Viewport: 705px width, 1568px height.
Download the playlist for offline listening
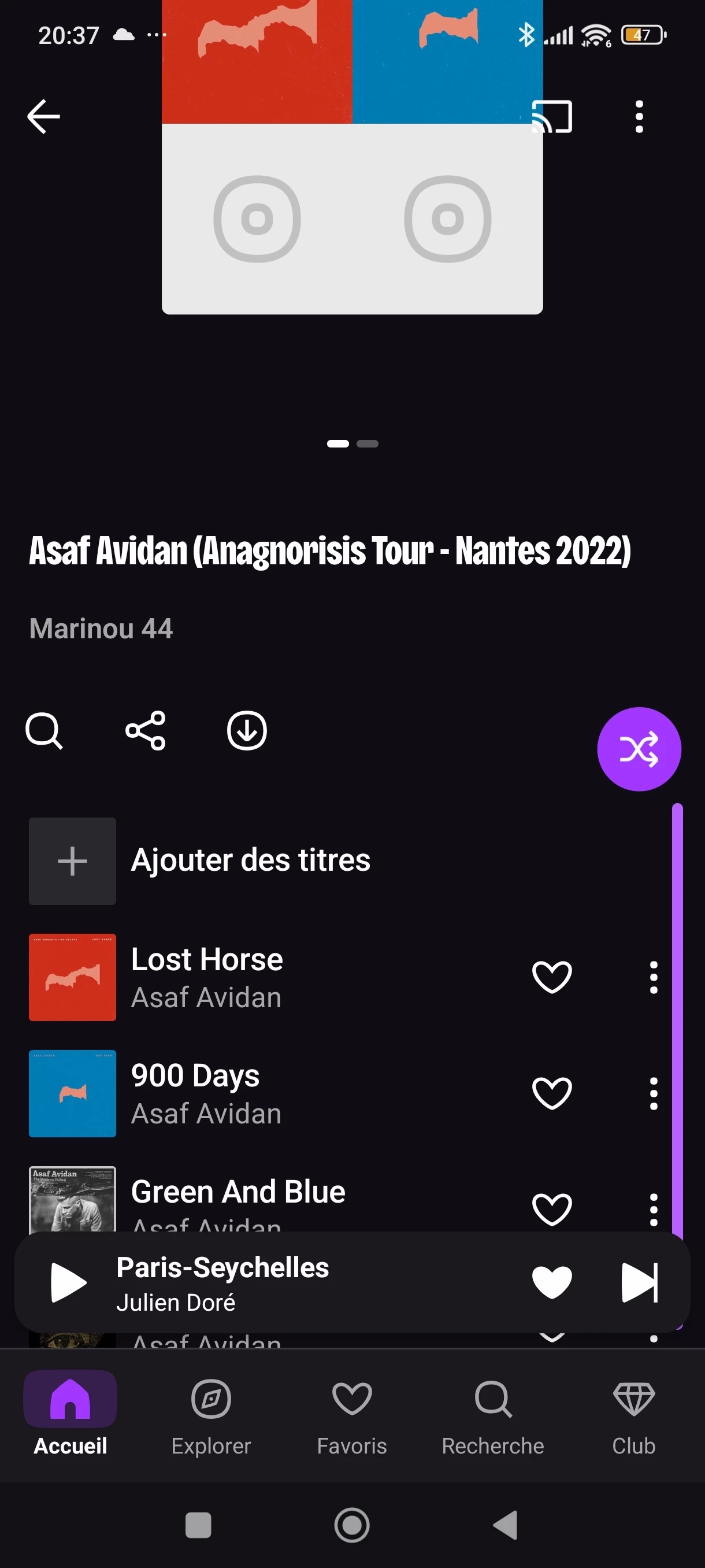click(247, 730)
